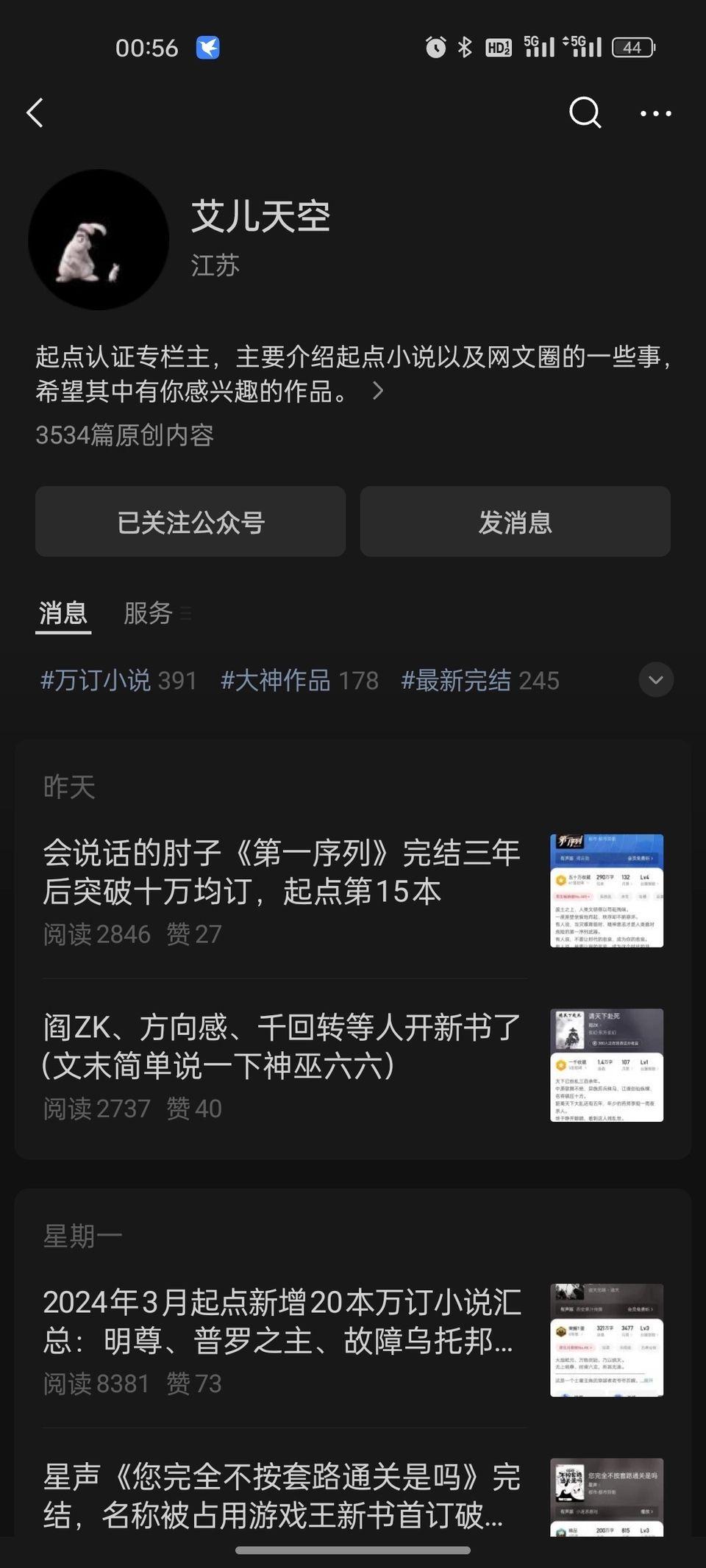Open the 阎ZK、方向感、千回转 new books article

pos(283,1047)
